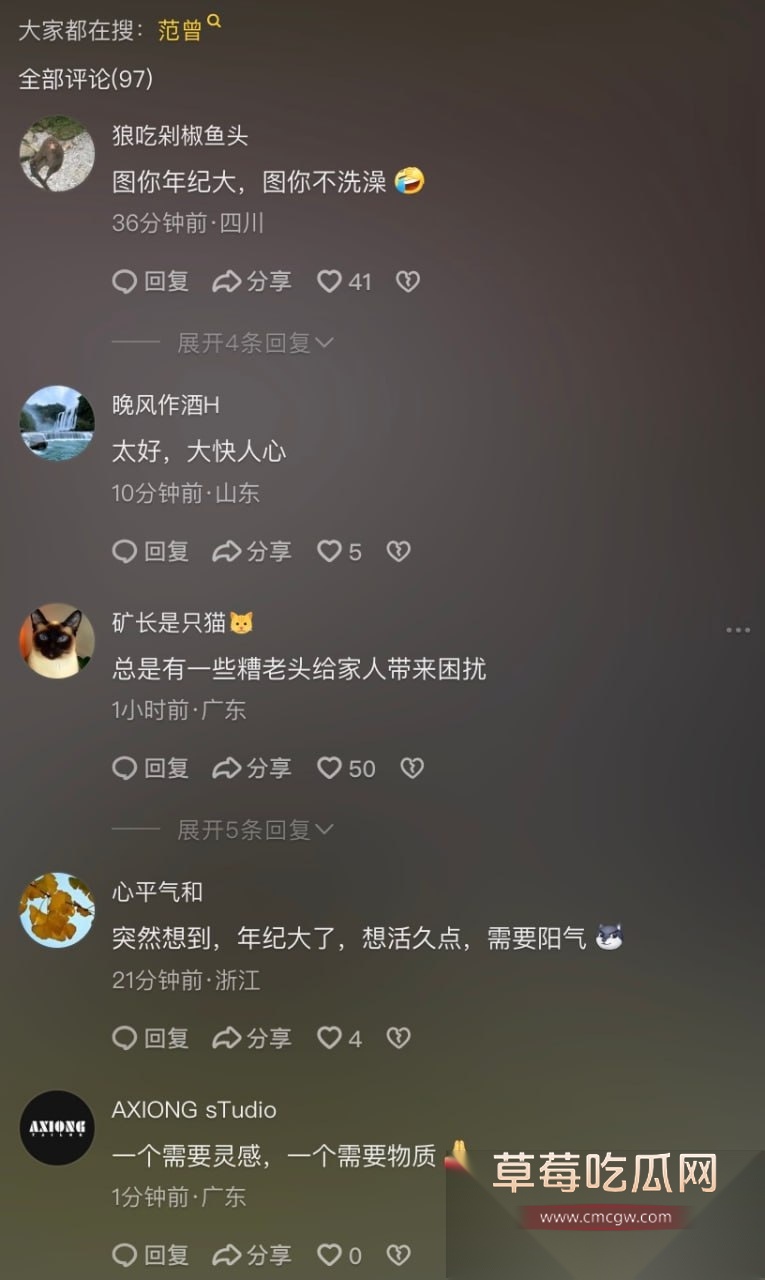Open the 5 replies under 矿长是只猫's comment
Image resolution: width=765 pixels, height=1280 pixels.
pos(248,829)
